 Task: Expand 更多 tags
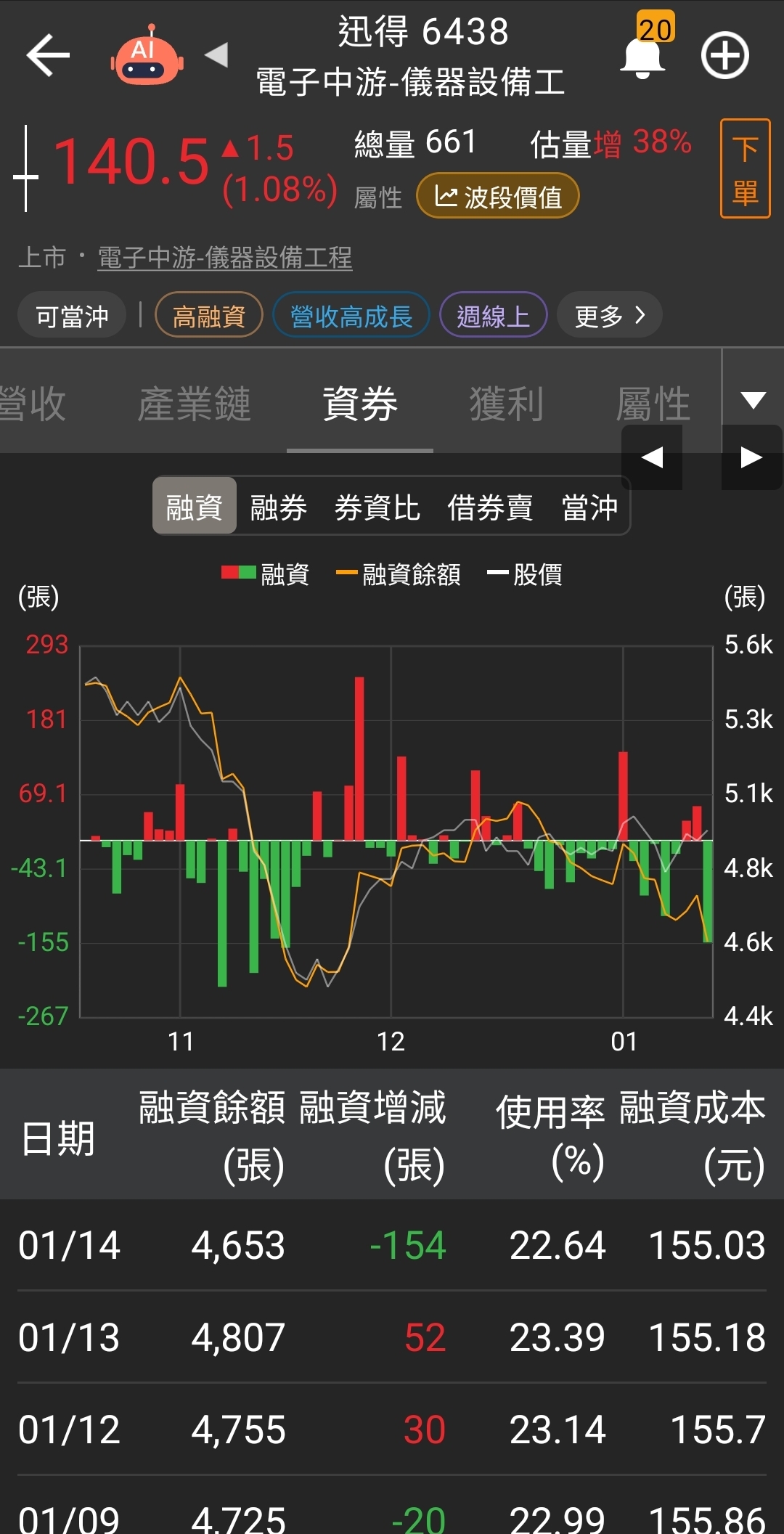click(x=609, y=316)
